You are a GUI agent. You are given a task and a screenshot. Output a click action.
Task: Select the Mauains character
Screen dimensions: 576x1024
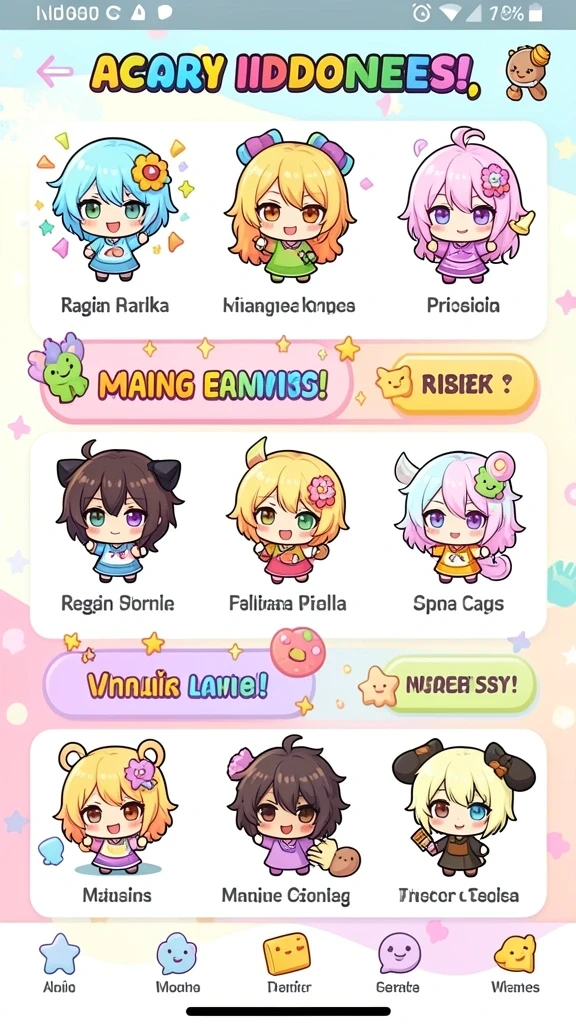click(116, 823)
